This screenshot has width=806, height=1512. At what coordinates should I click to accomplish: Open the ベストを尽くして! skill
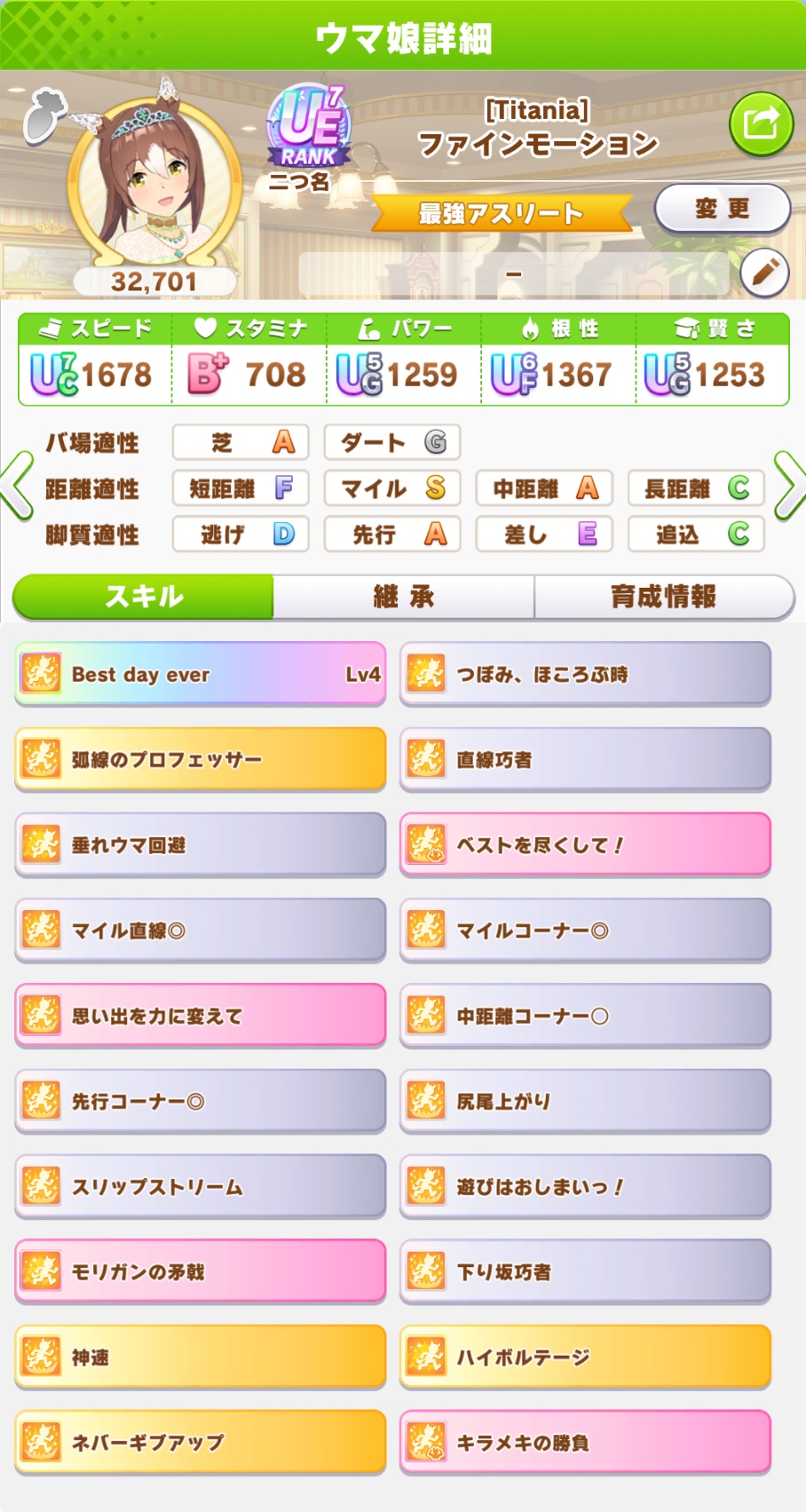pos(585,845)
